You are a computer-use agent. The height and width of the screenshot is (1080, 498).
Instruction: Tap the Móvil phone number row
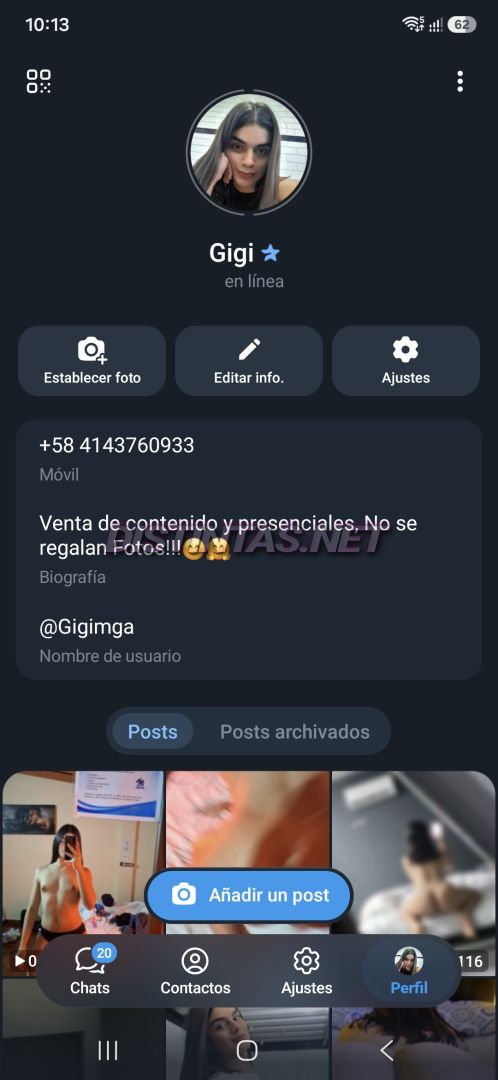tap(249, 458)
